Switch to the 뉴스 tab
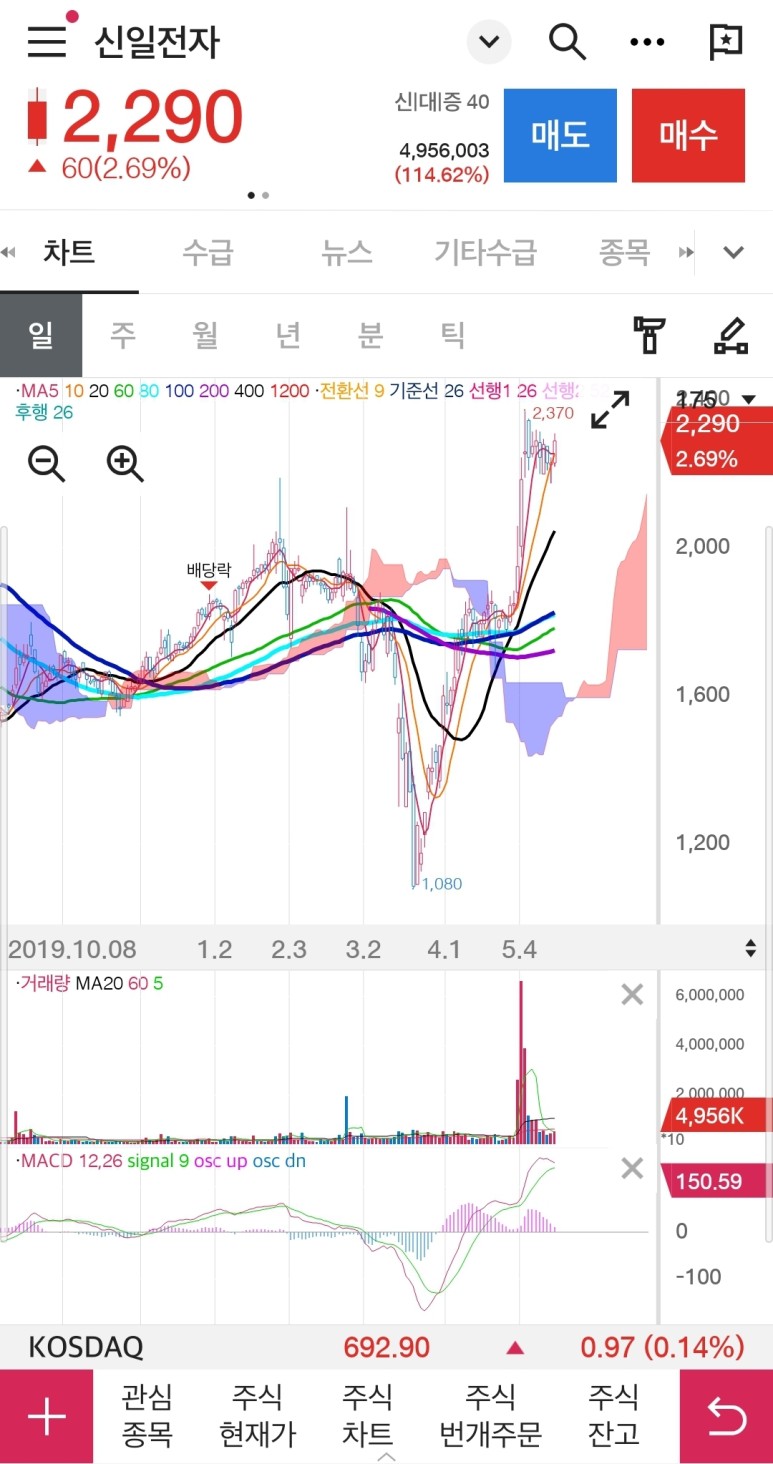Screen dimensions: 773x1464 point(347,252)
